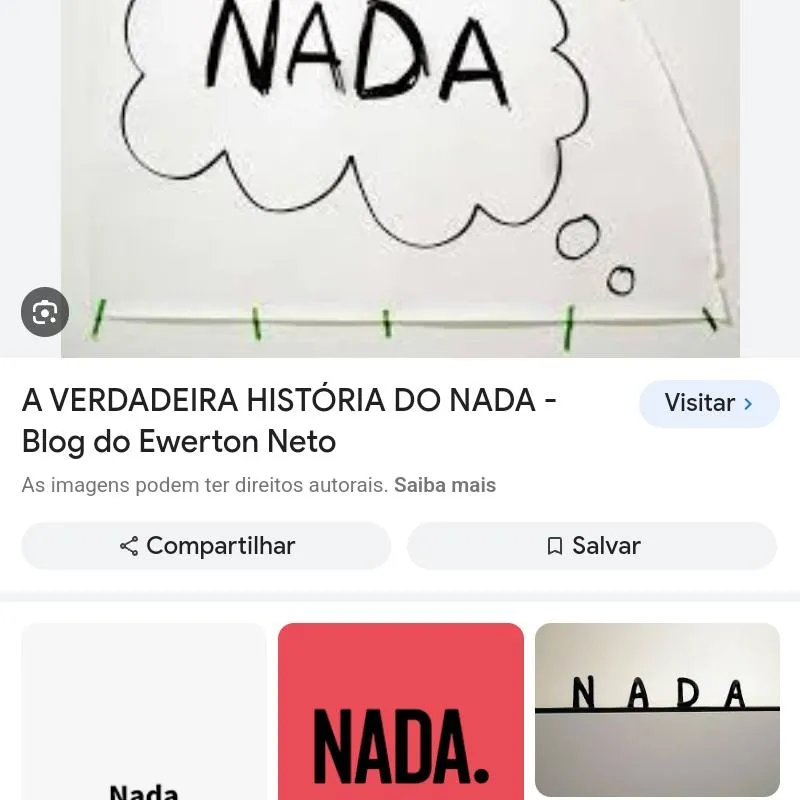The width and height of the screenshot is (800, 800).
Task: Open the main NADA thought bubble image
Action: tap(400, 170)
